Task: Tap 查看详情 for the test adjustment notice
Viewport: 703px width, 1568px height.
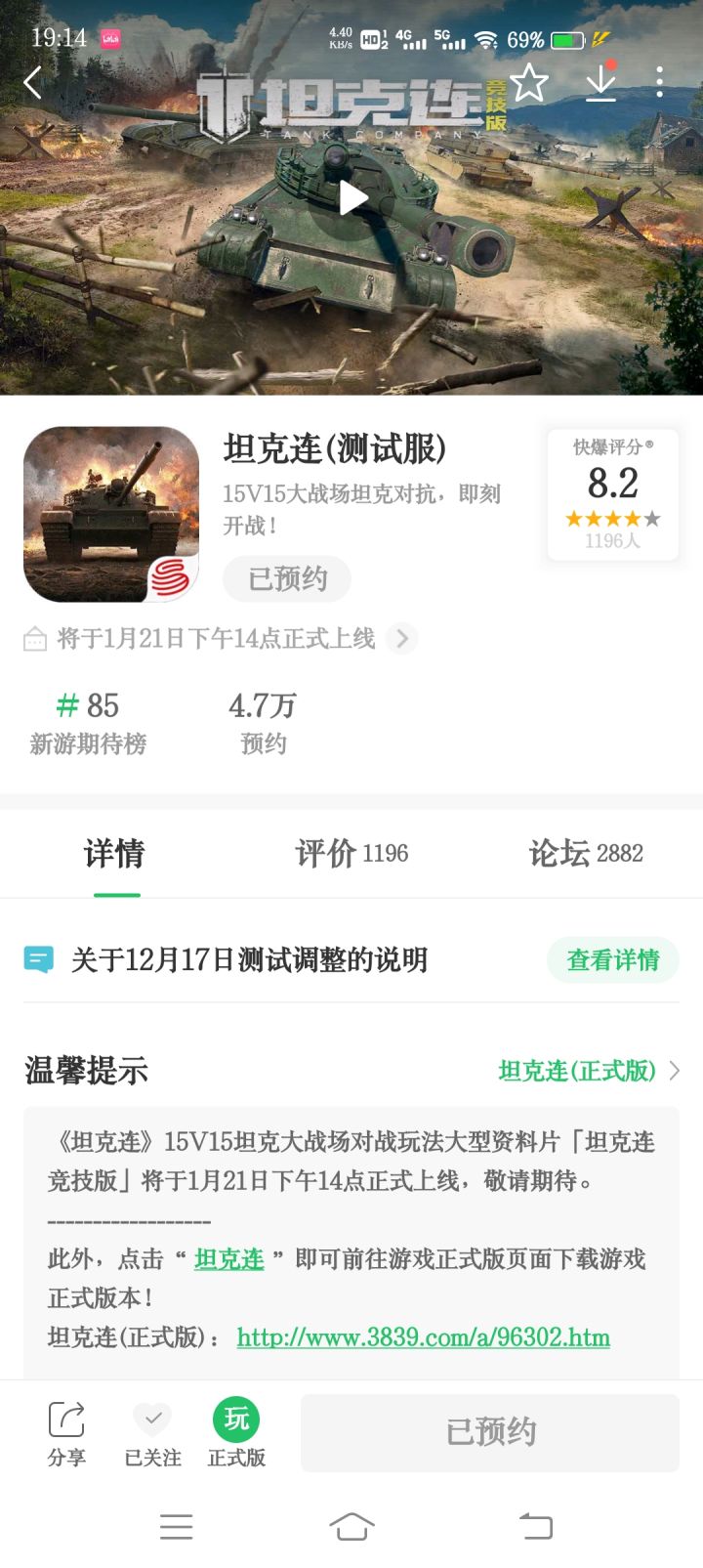Action: pos(613,960)
